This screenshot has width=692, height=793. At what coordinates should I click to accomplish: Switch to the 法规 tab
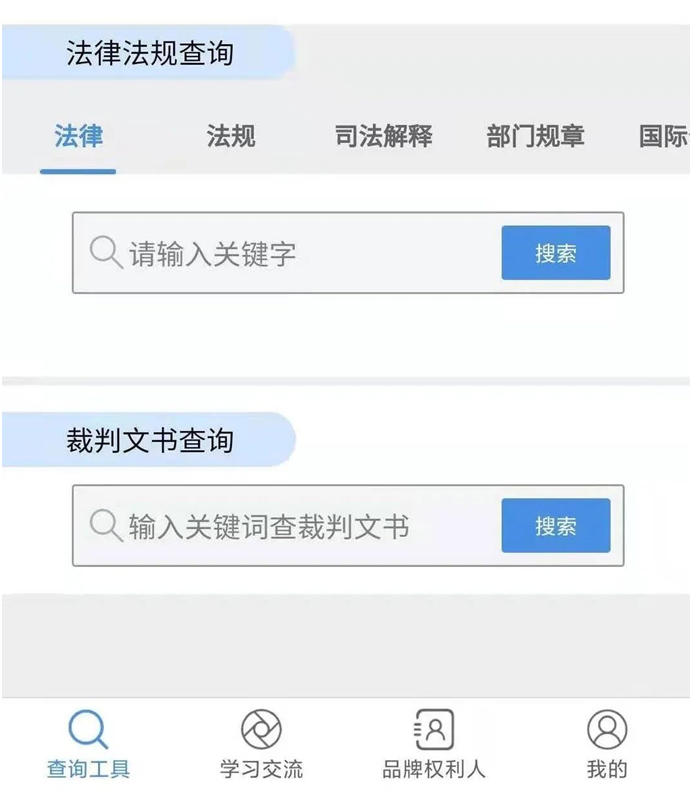pos(231,136)
